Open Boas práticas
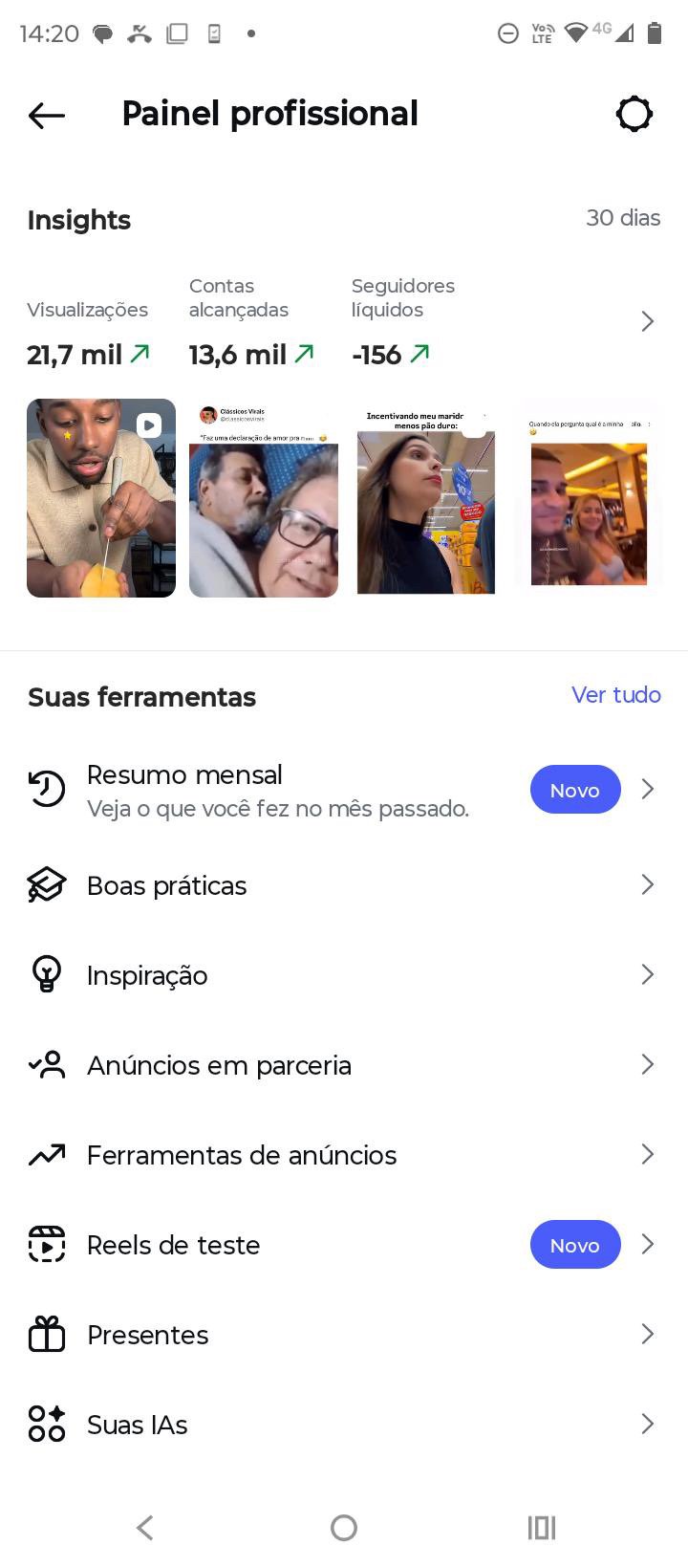 coord(167,885)
